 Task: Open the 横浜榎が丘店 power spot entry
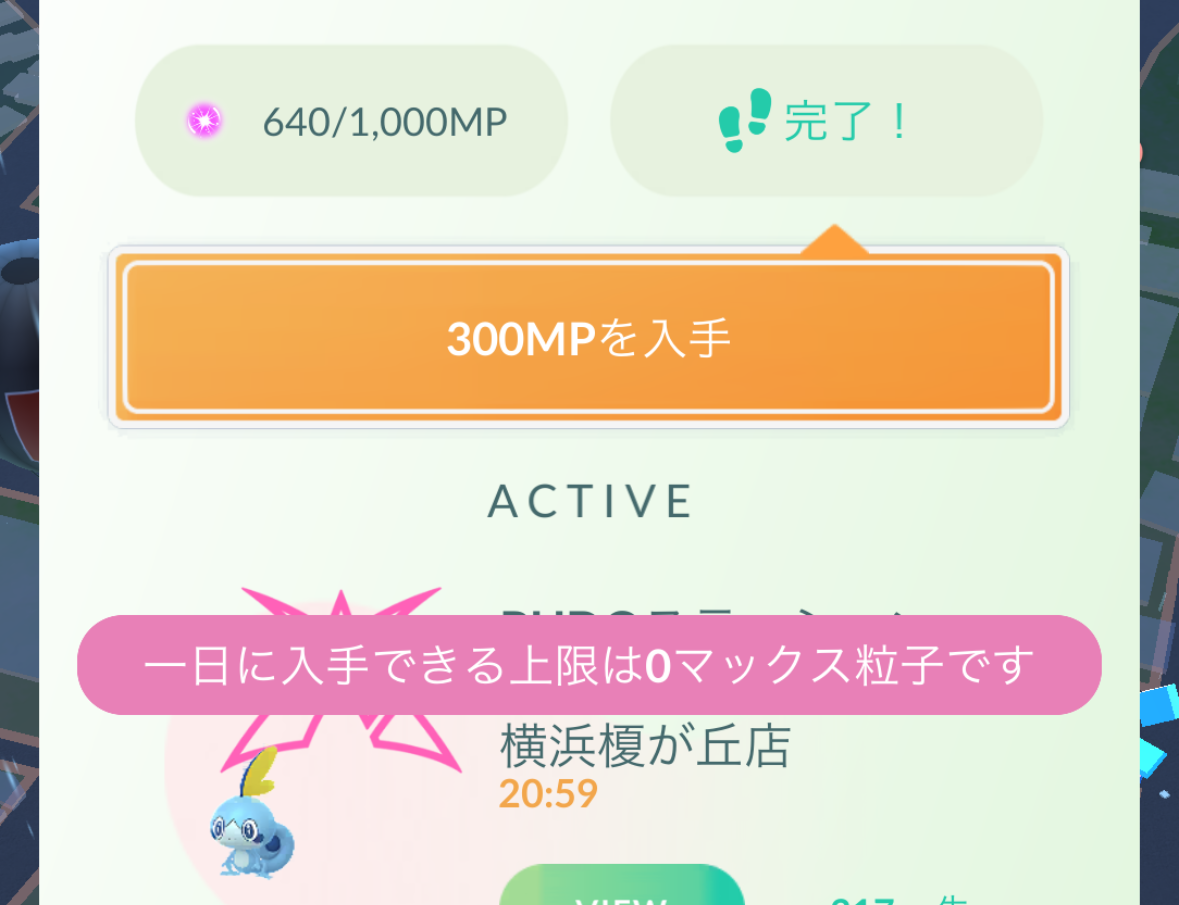[645, 746]
